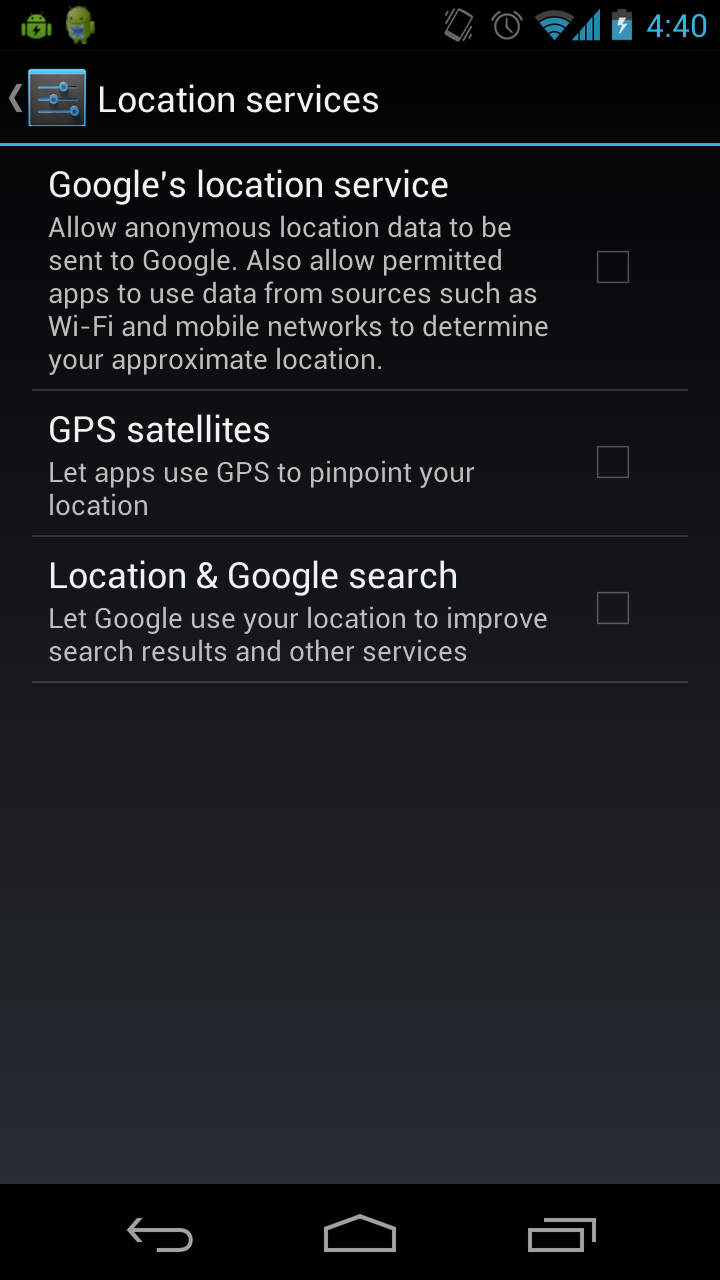720x1280 pixels.
Task: Turn on Location & Google search
Action: (x=613, y=608)
